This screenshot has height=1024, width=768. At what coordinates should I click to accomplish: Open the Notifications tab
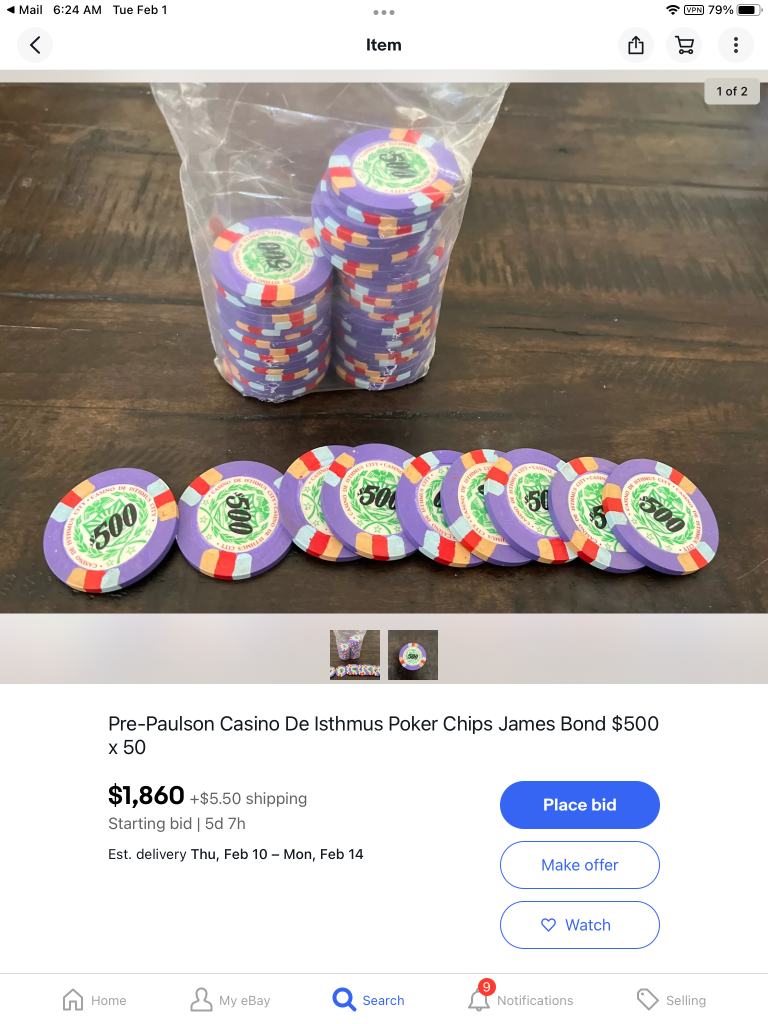tap(520, 1000)
